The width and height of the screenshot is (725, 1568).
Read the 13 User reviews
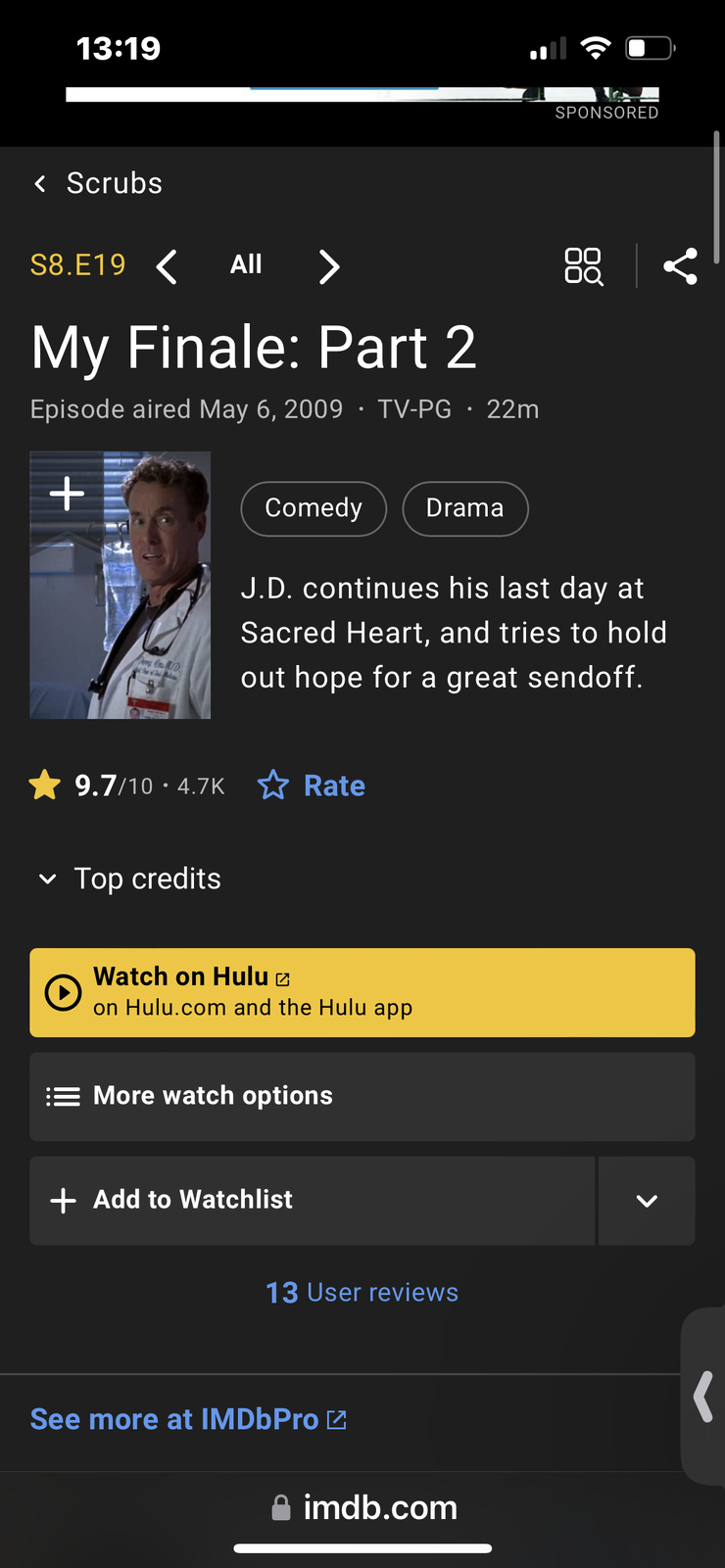click(362, 1293)
